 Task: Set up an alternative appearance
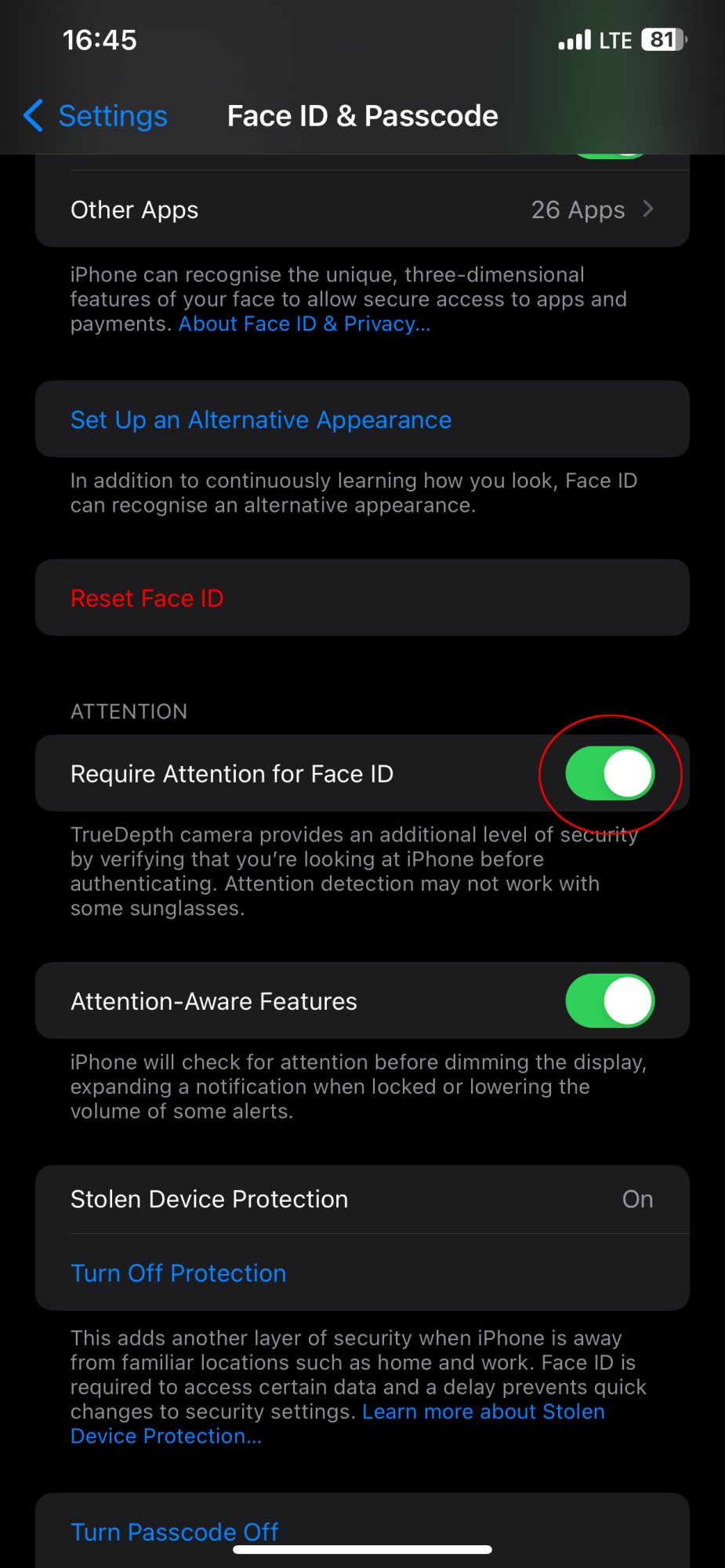pos(362,419)
